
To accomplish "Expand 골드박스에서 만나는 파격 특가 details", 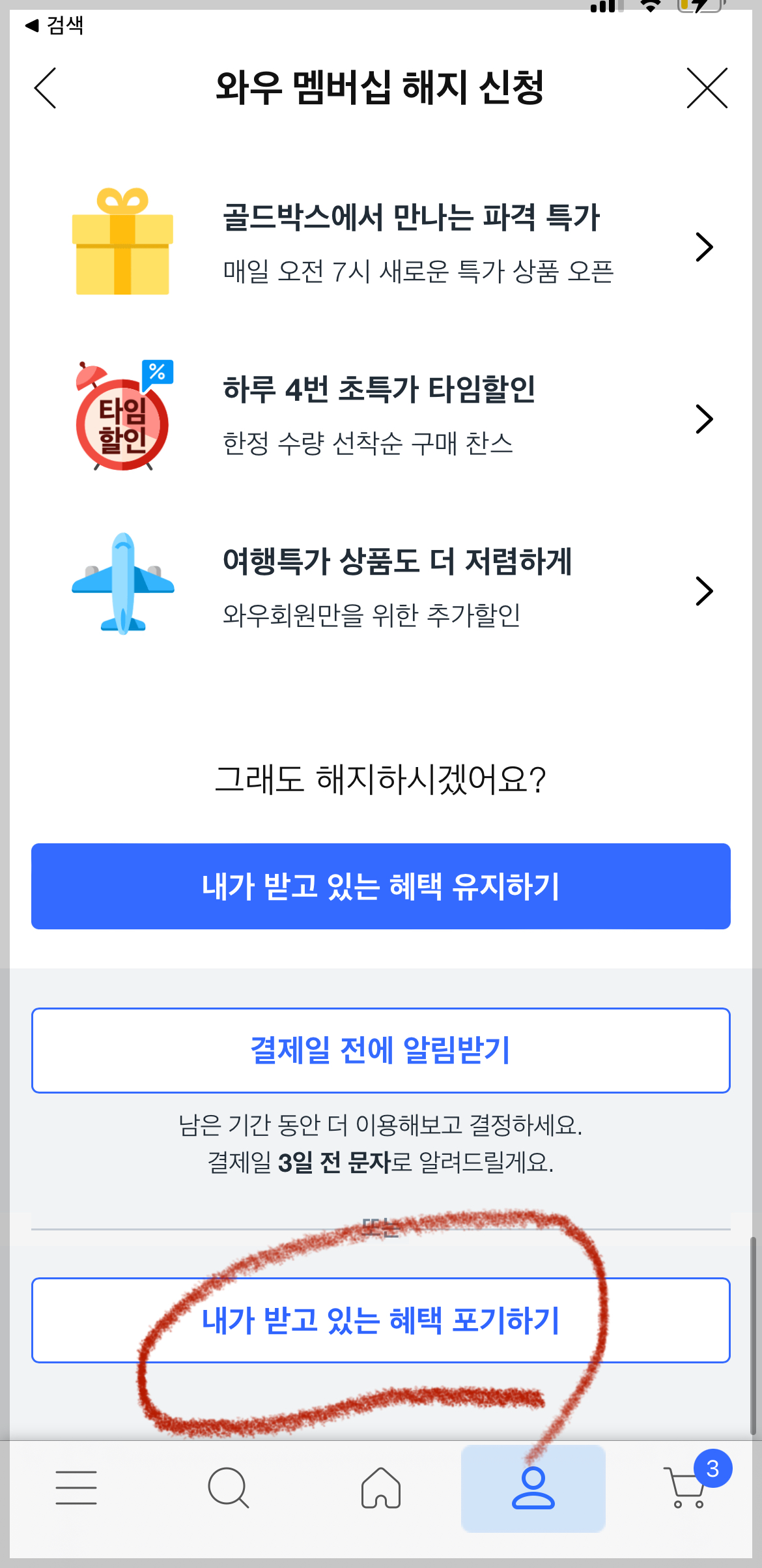I will (x=705, y=246).
